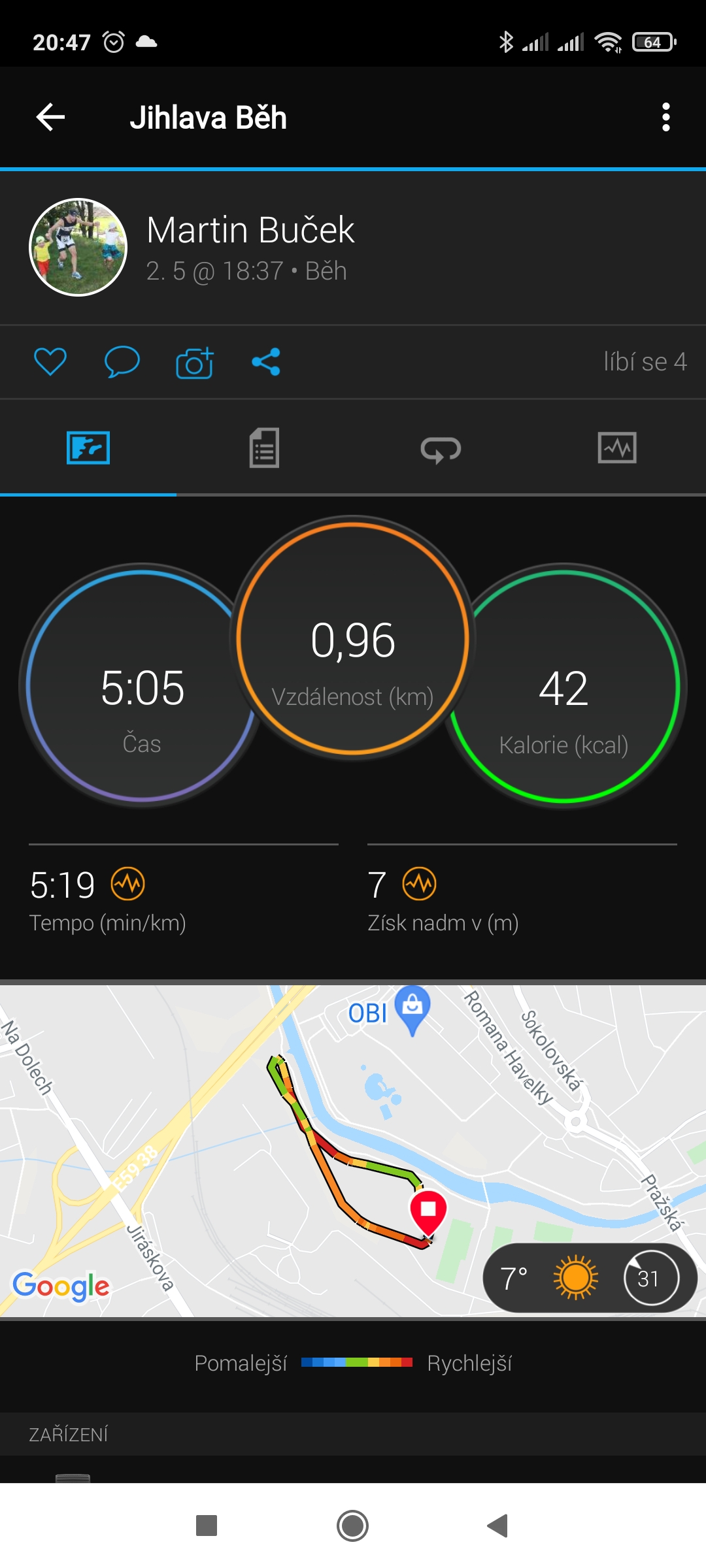Screen dimensions: 706x1568
Task: Switch to the laps tab
Action: click(441, 449)
